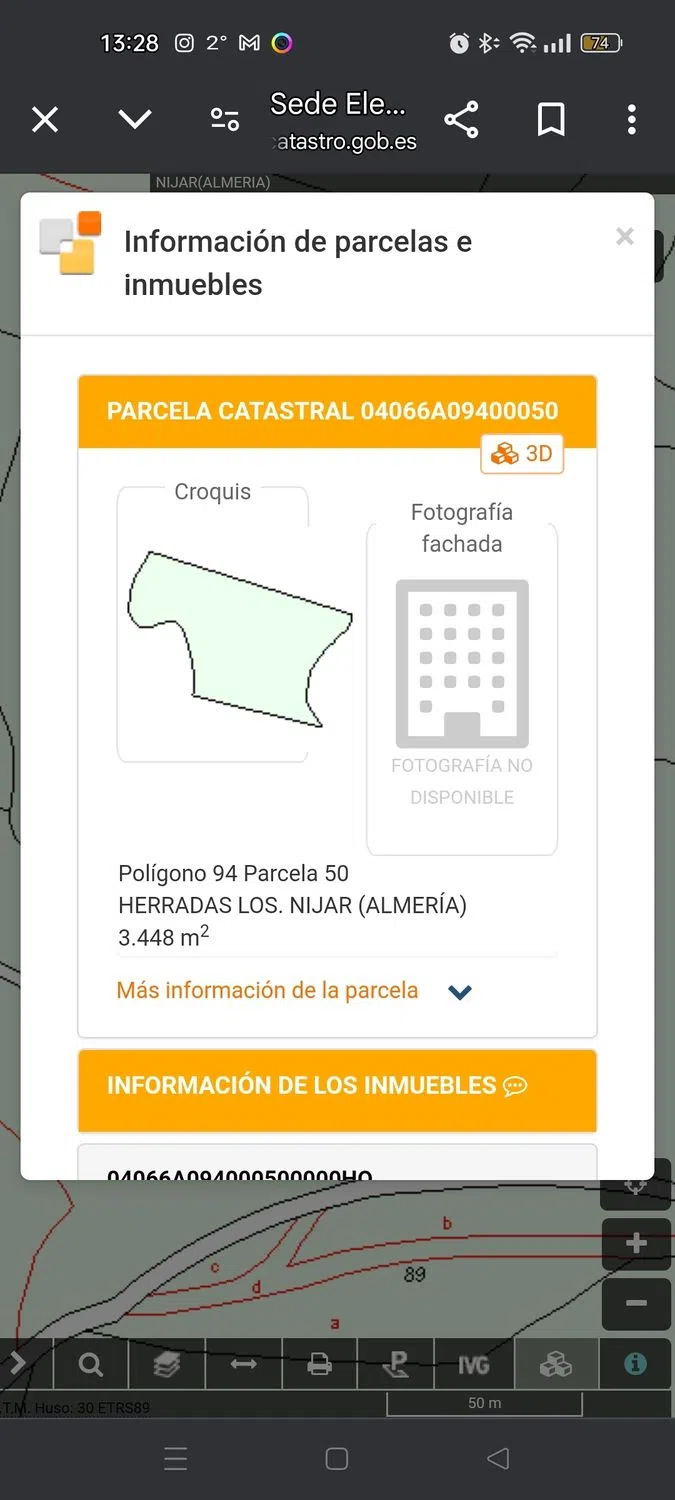Open the IVG tool
Viewport: 675px width, 1500px height.
[473, 1364]
